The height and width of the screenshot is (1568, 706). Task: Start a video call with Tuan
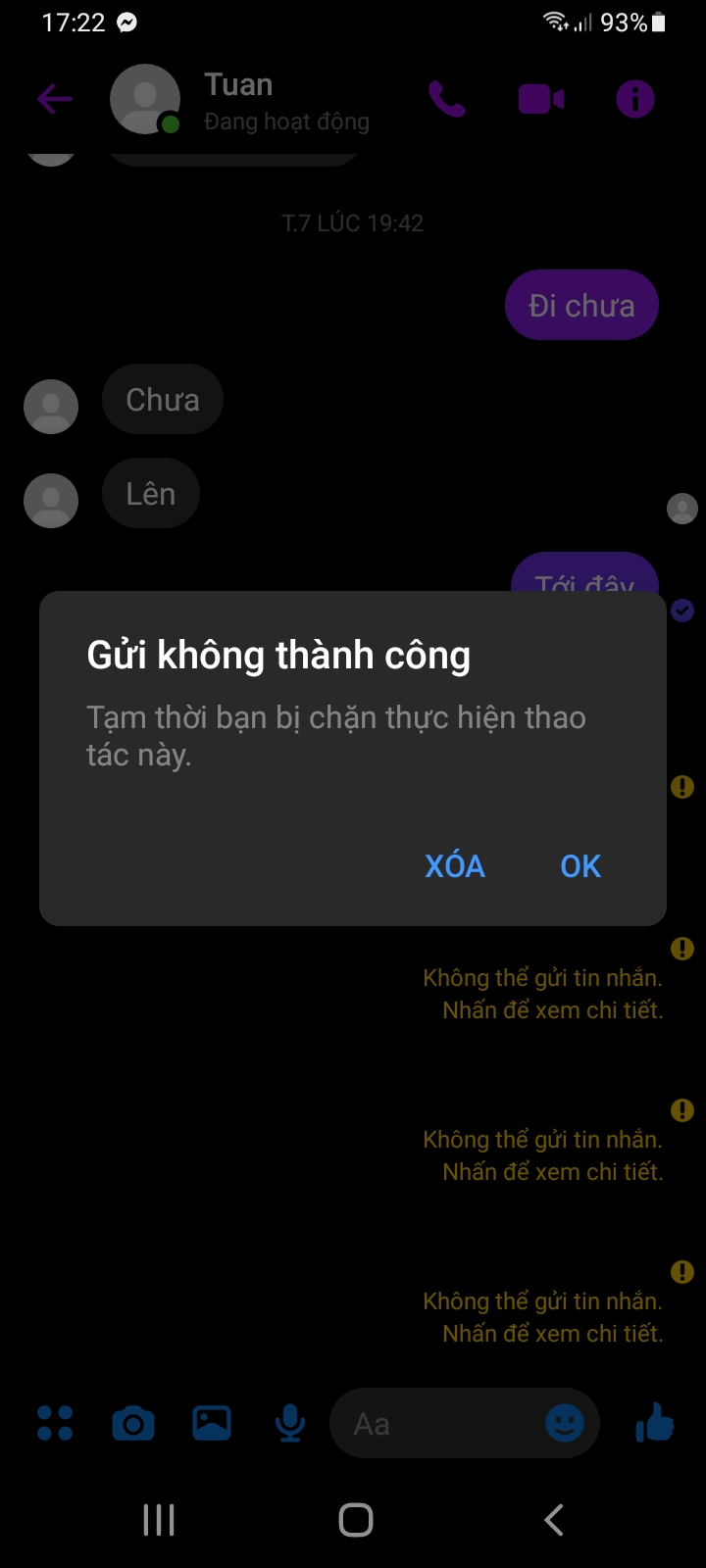541,99
